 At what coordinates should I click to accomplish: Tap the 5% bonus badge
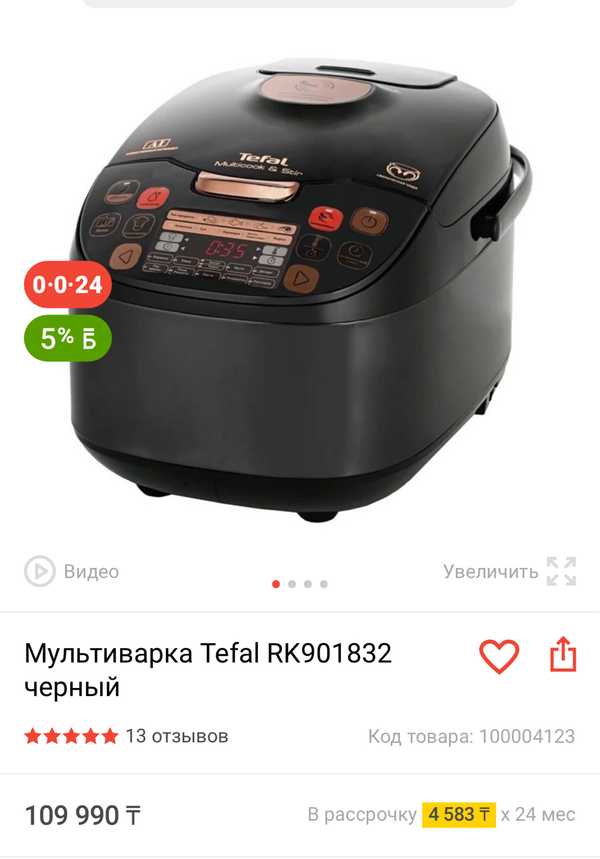(67, 339)
